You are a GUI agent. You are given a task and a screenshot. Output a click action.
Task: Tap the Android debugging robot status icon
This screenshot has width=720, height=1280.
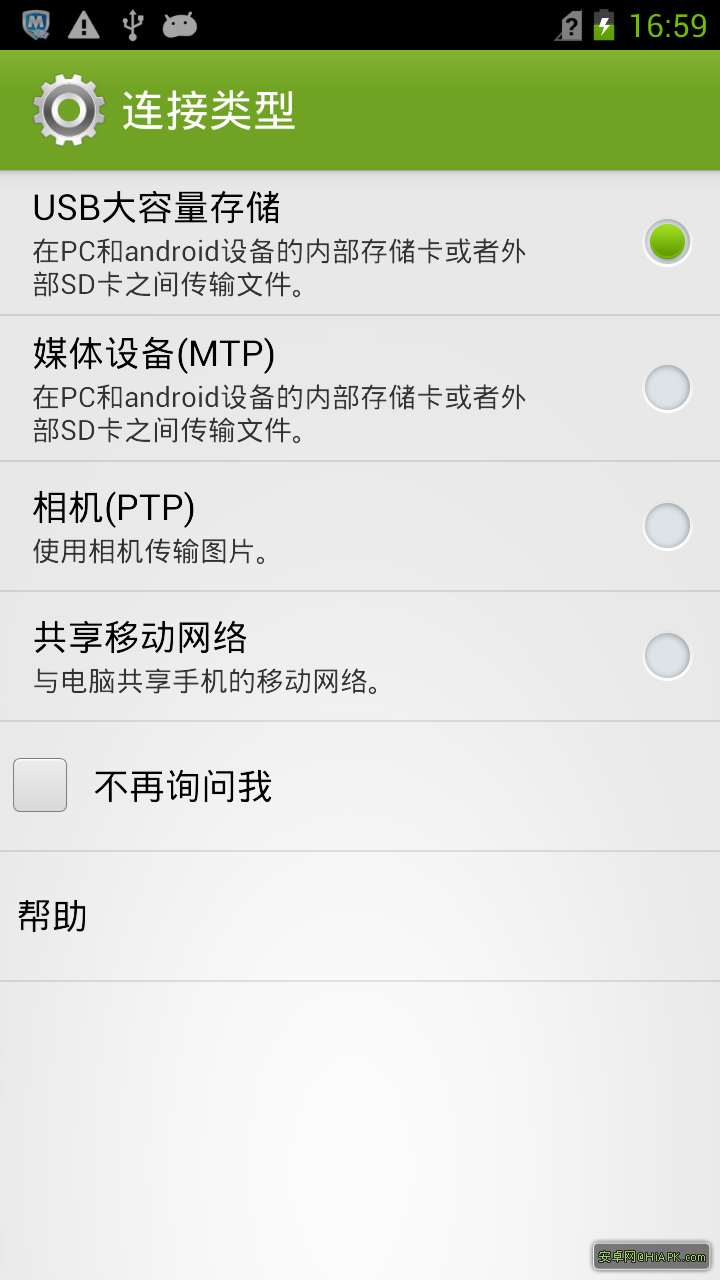pyautogui.click(x=183, y=22)
